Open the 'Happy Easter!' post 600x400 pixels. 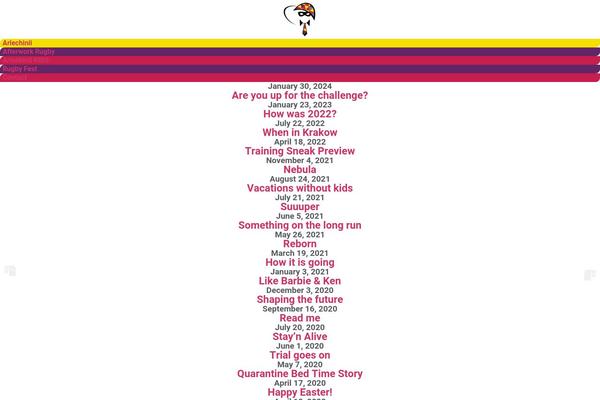[299, 392]
